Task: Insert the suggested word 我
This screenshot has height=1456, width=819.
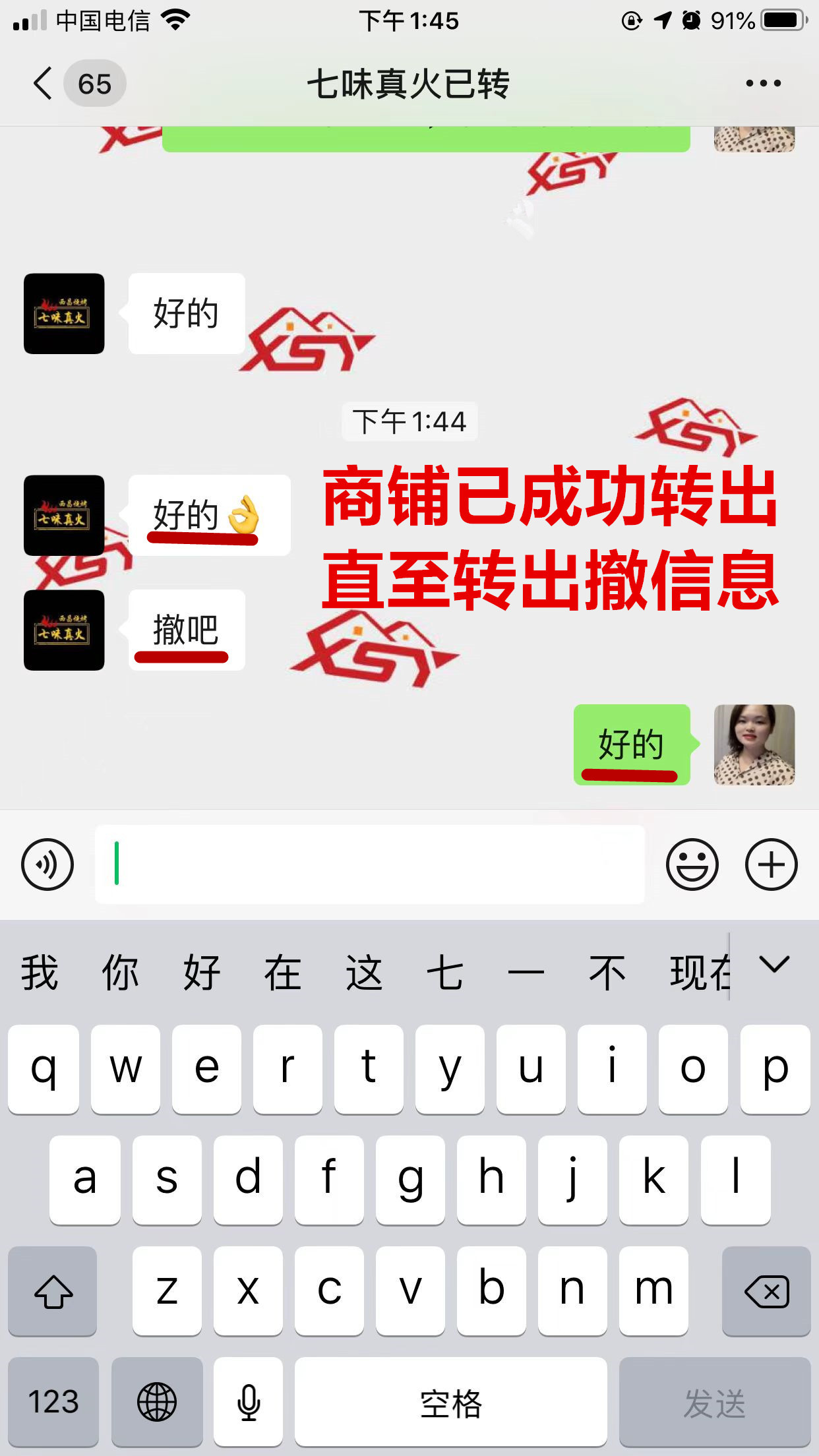Action: (40, 973)
